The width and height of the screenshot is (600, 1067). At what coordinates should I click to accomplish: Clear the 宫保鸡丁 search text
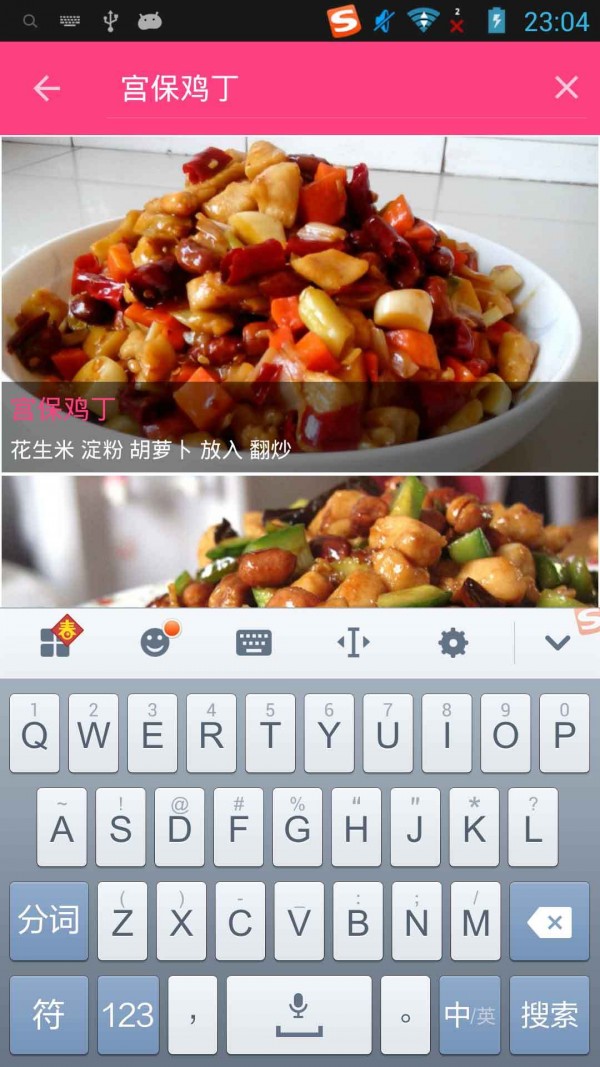click(x=566, y=88)
